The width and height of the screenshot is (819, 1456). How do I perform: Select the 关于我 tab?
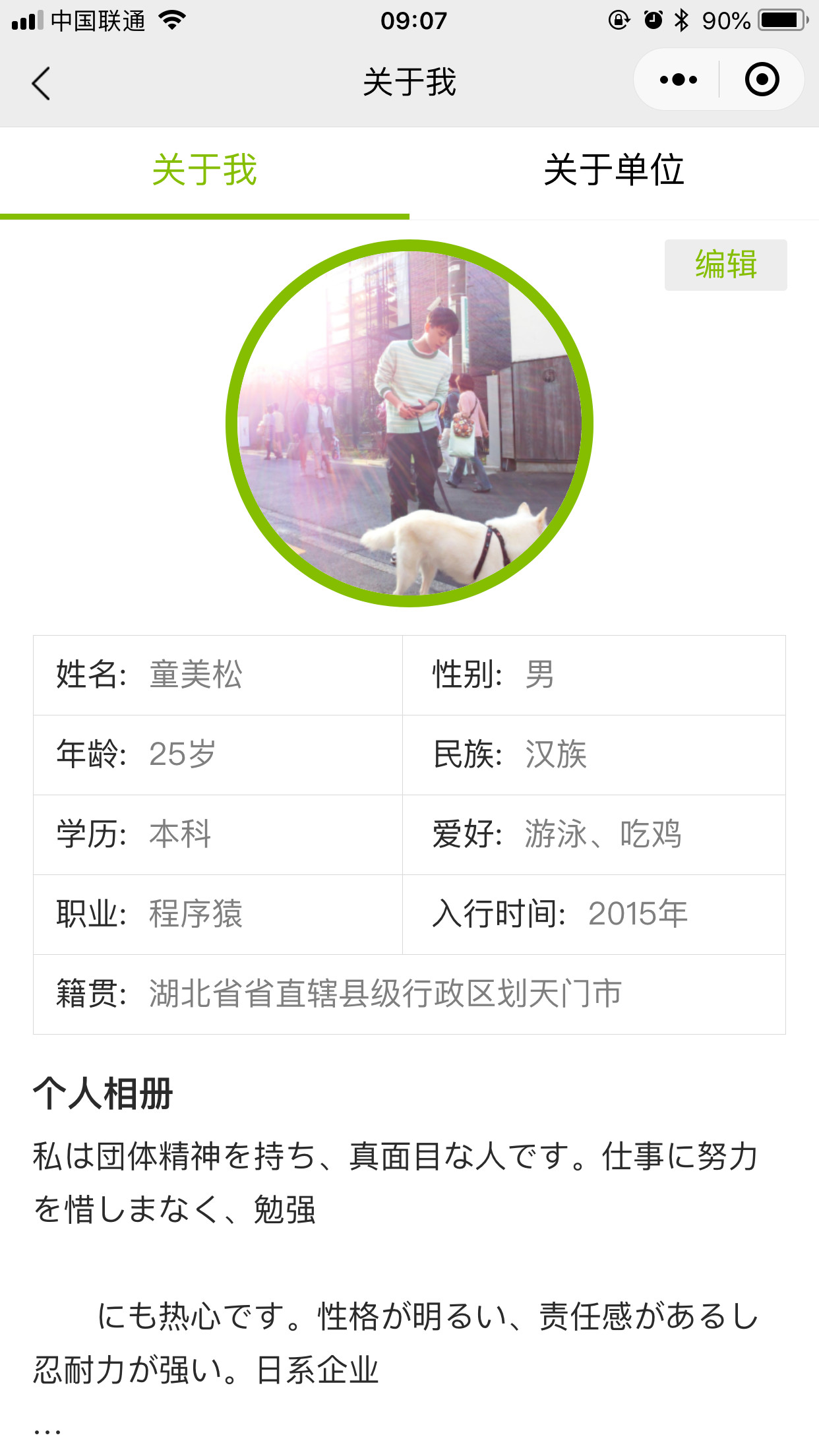tap(204, 170)
